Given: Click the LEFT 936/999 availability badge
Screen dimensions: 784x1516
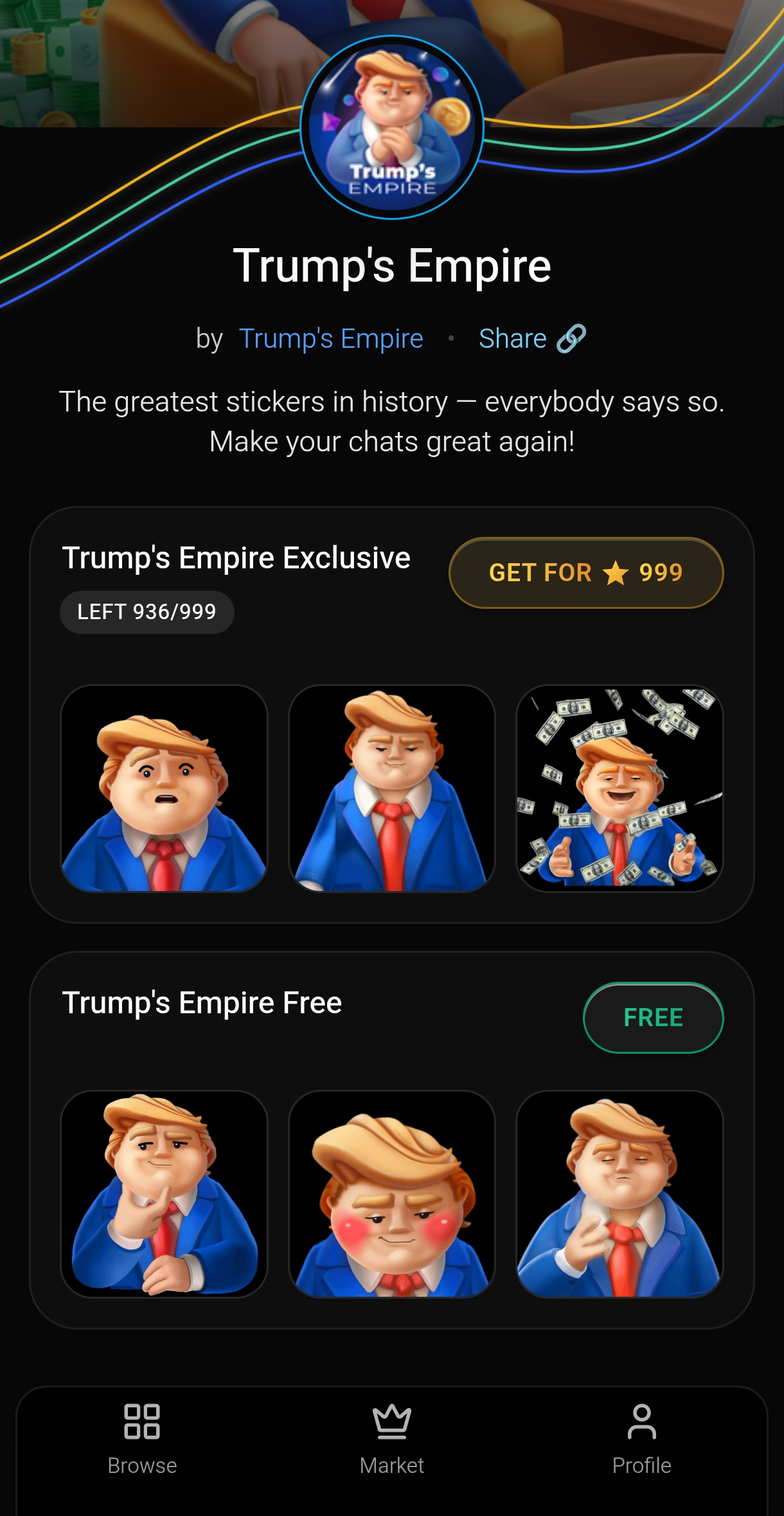Looking at the screenshot, I should [x=147, y=611].
